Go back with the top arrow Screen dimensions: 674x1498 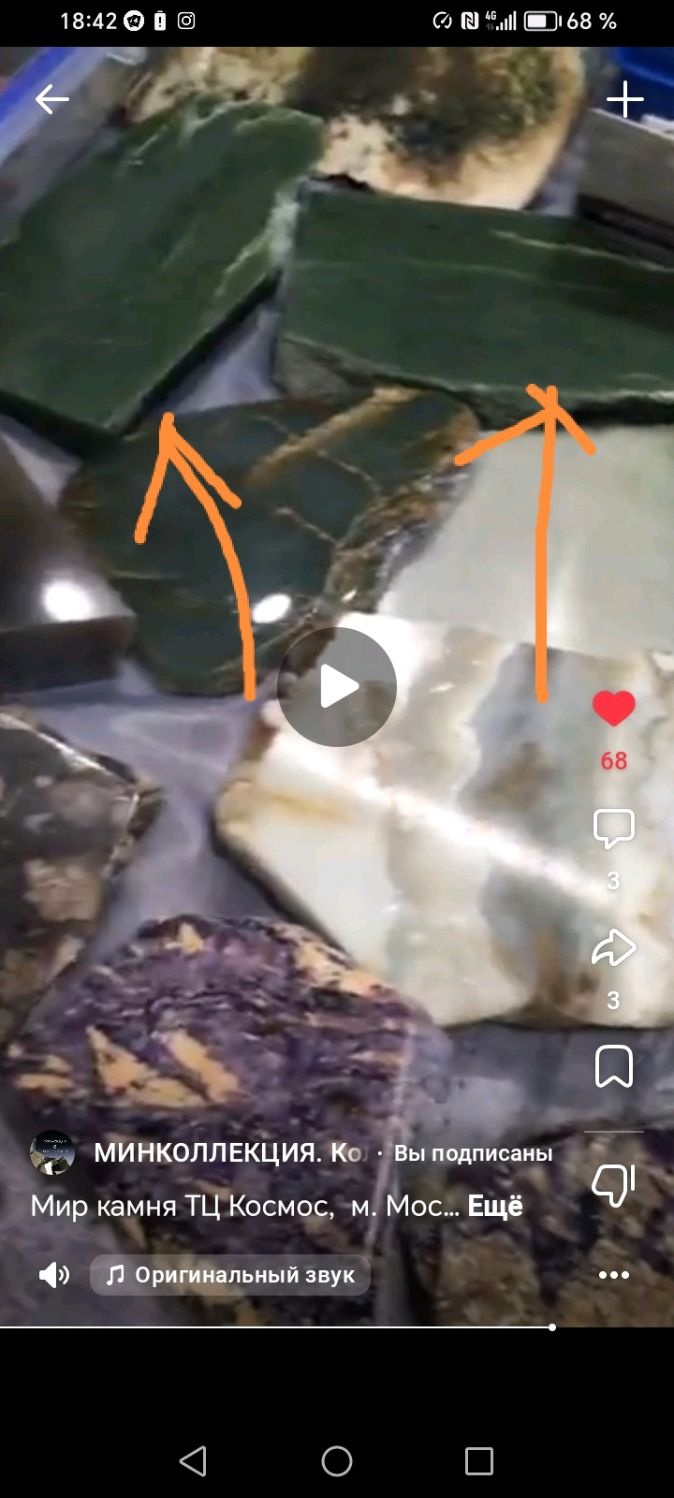pyautogui.click(x=51, y=99)
